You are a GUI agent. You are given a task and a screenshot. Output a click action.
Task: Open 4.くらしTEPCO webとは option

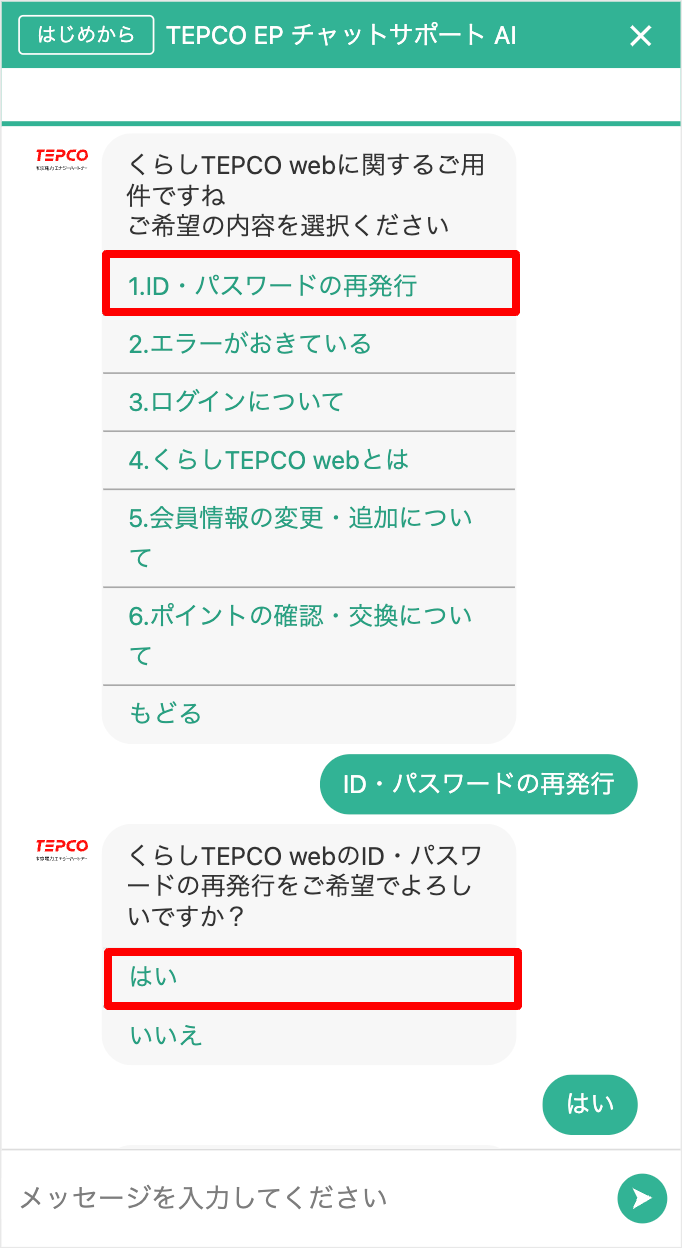[309, 460]
